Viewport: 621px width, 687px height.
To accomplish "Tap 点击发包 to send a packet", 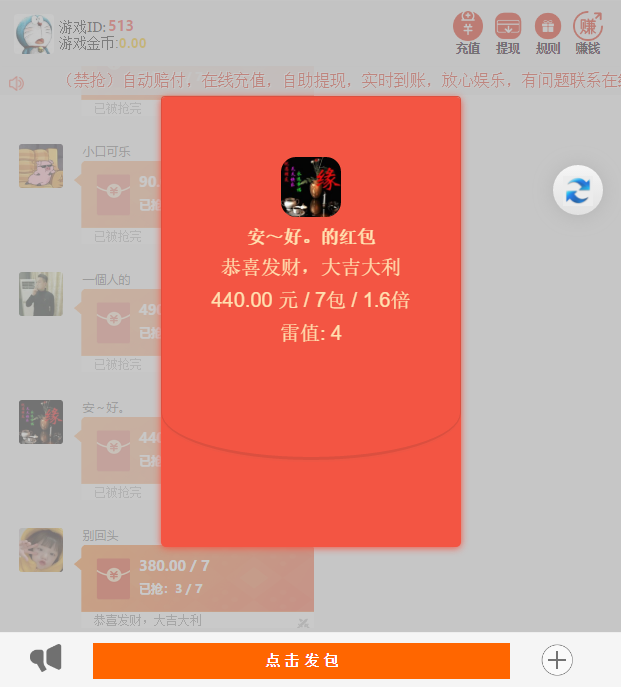I will pos(301,661).
